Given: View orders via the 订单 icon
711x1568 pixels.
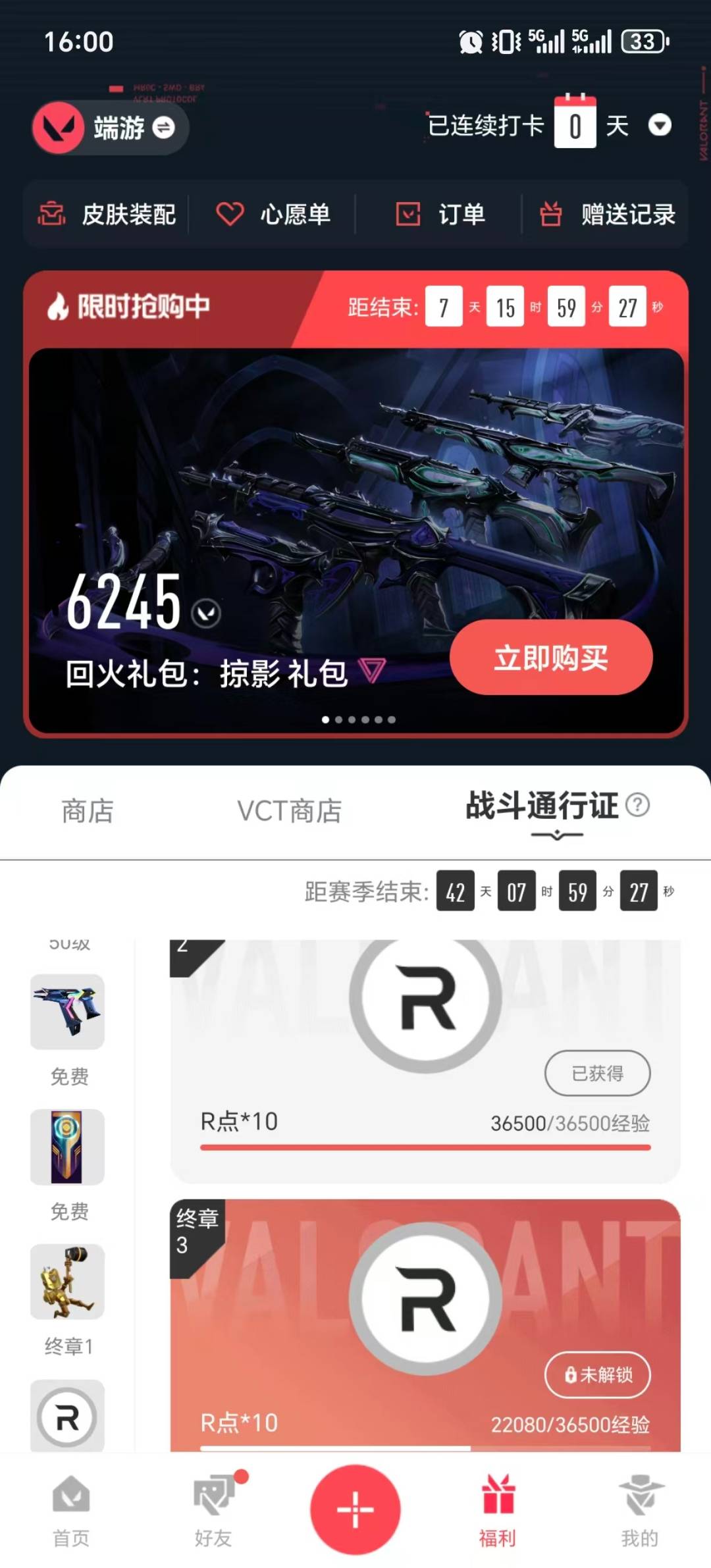Looking at the screenshot, I should [x=408, y=215].
